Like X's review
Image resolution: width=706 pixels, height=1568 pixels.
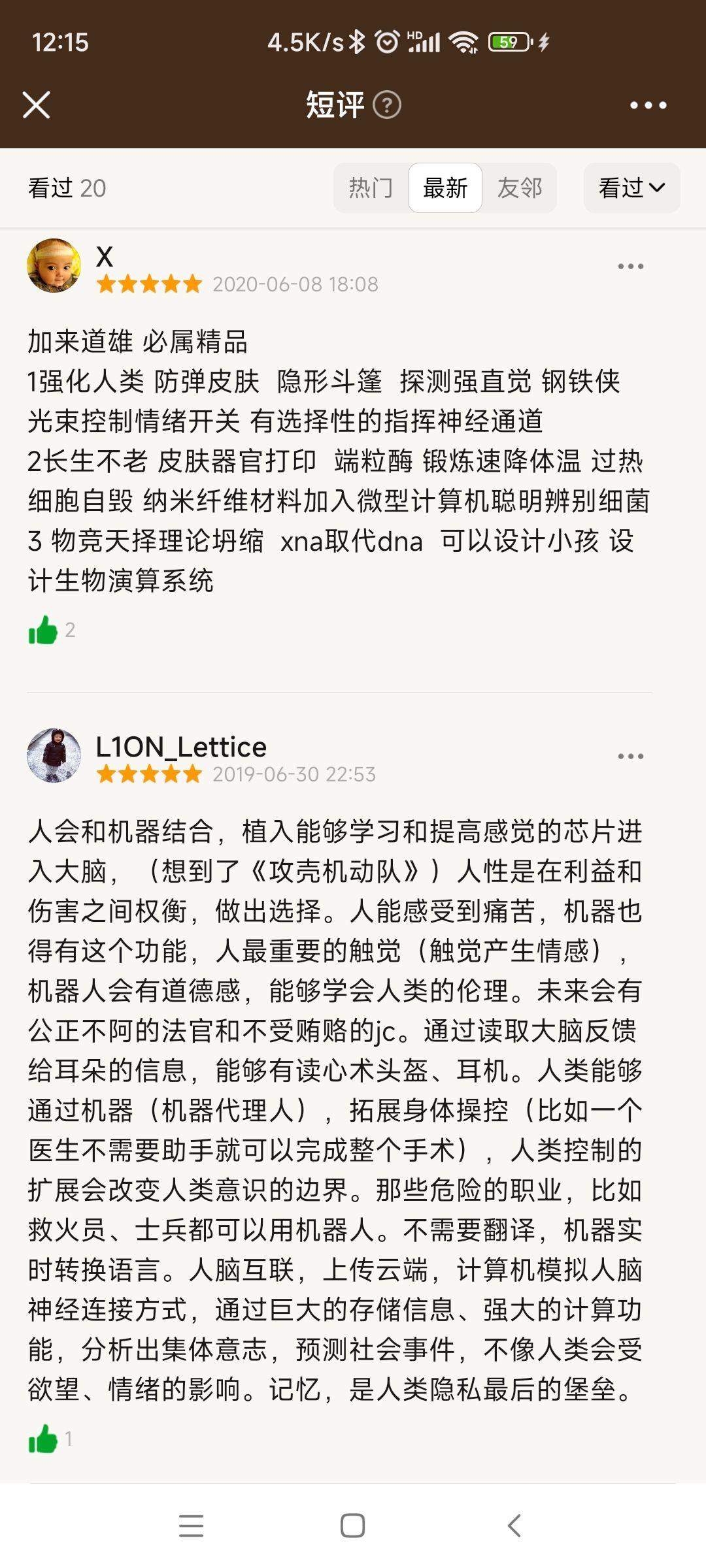coord(44,630)
